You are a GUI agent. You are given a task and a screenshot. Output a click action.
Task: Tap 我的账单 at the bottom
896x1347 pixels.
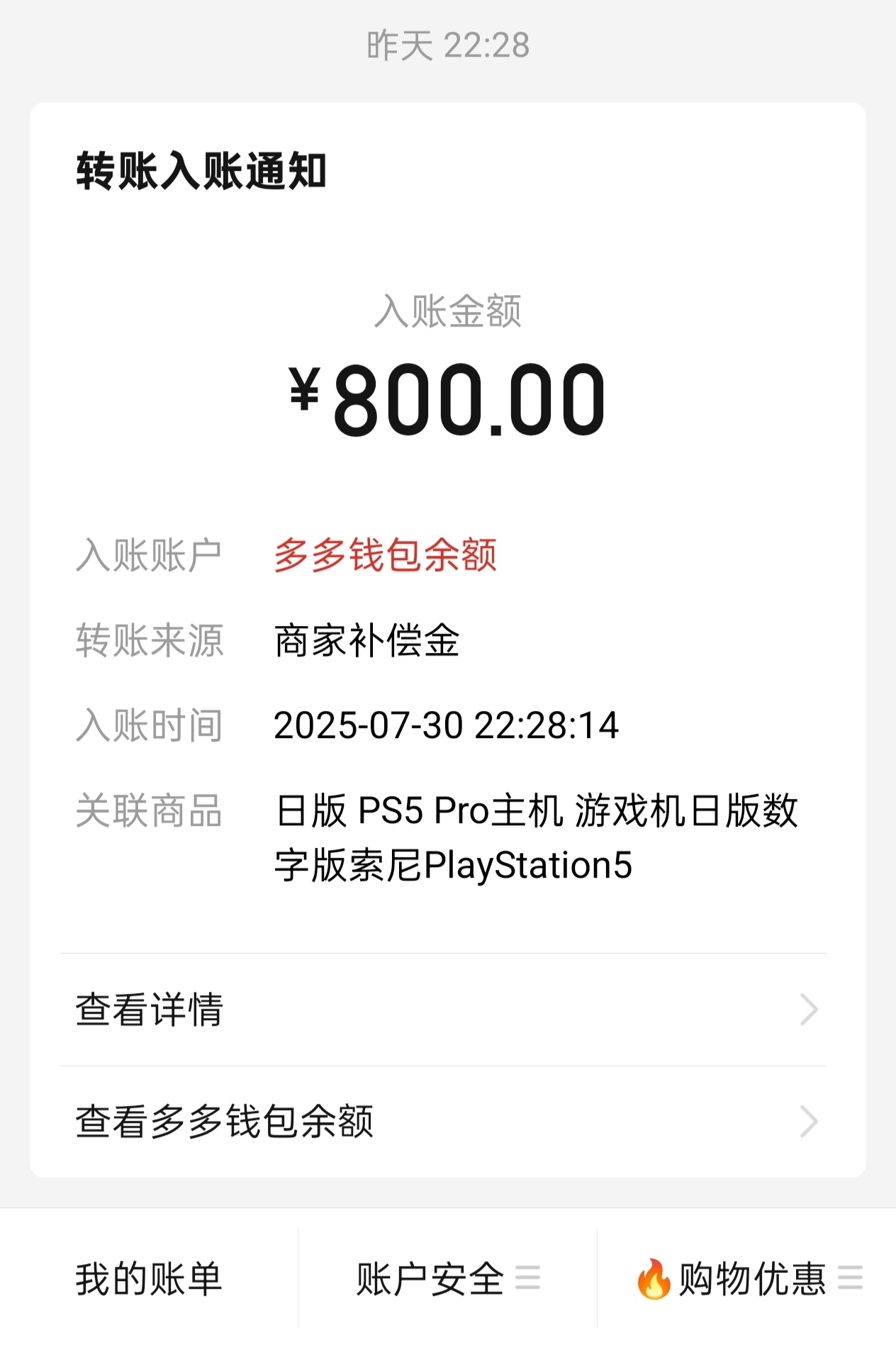tap(149, 1278)
